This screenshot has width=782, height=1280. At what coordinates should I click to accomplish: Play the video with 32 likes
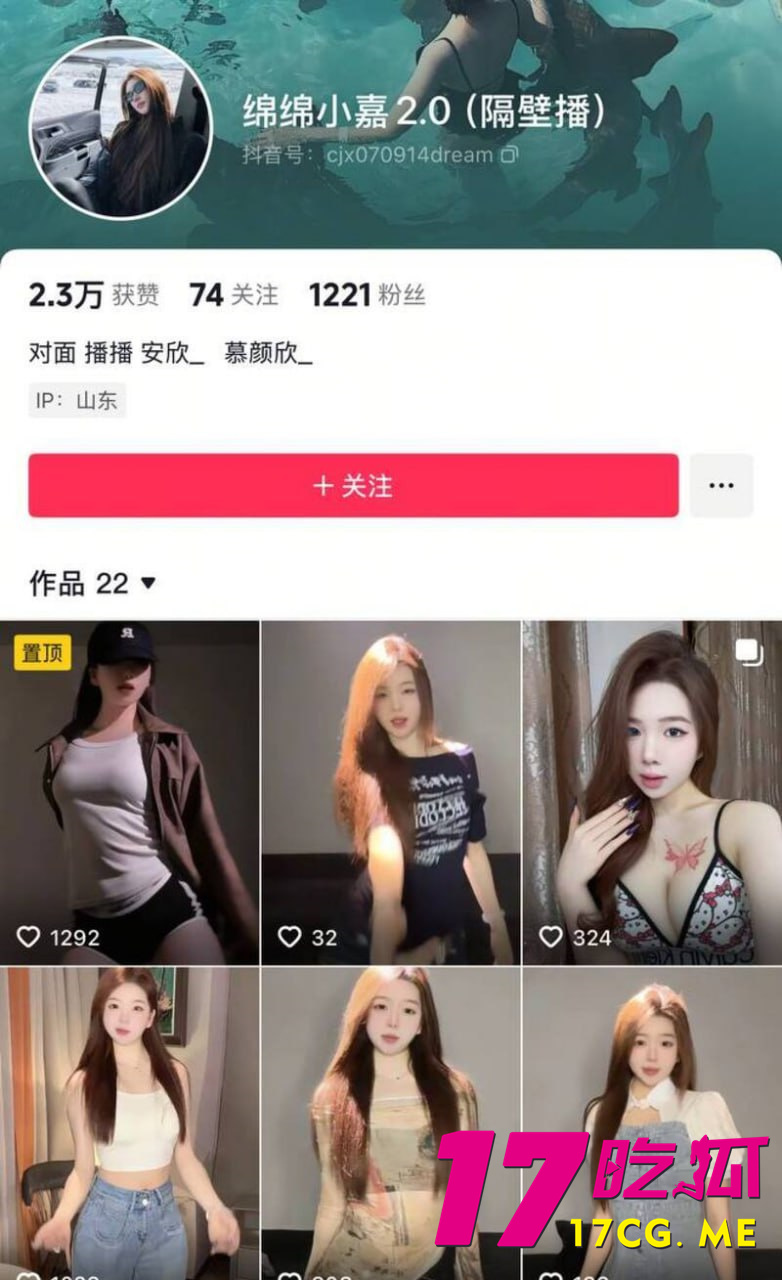(x=391, y=792)
